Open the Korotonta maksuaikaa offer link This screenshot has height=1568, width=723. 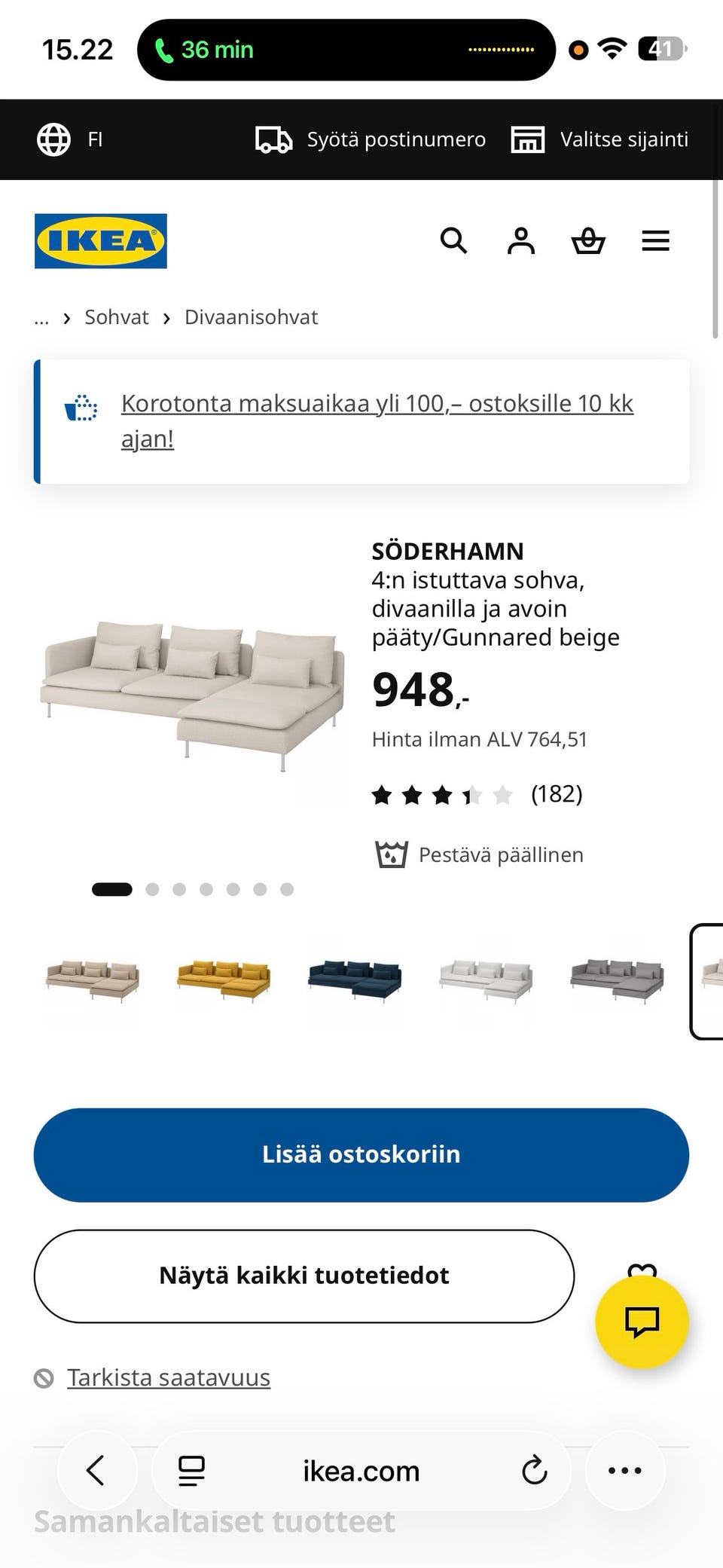click(x=377, y=420)
